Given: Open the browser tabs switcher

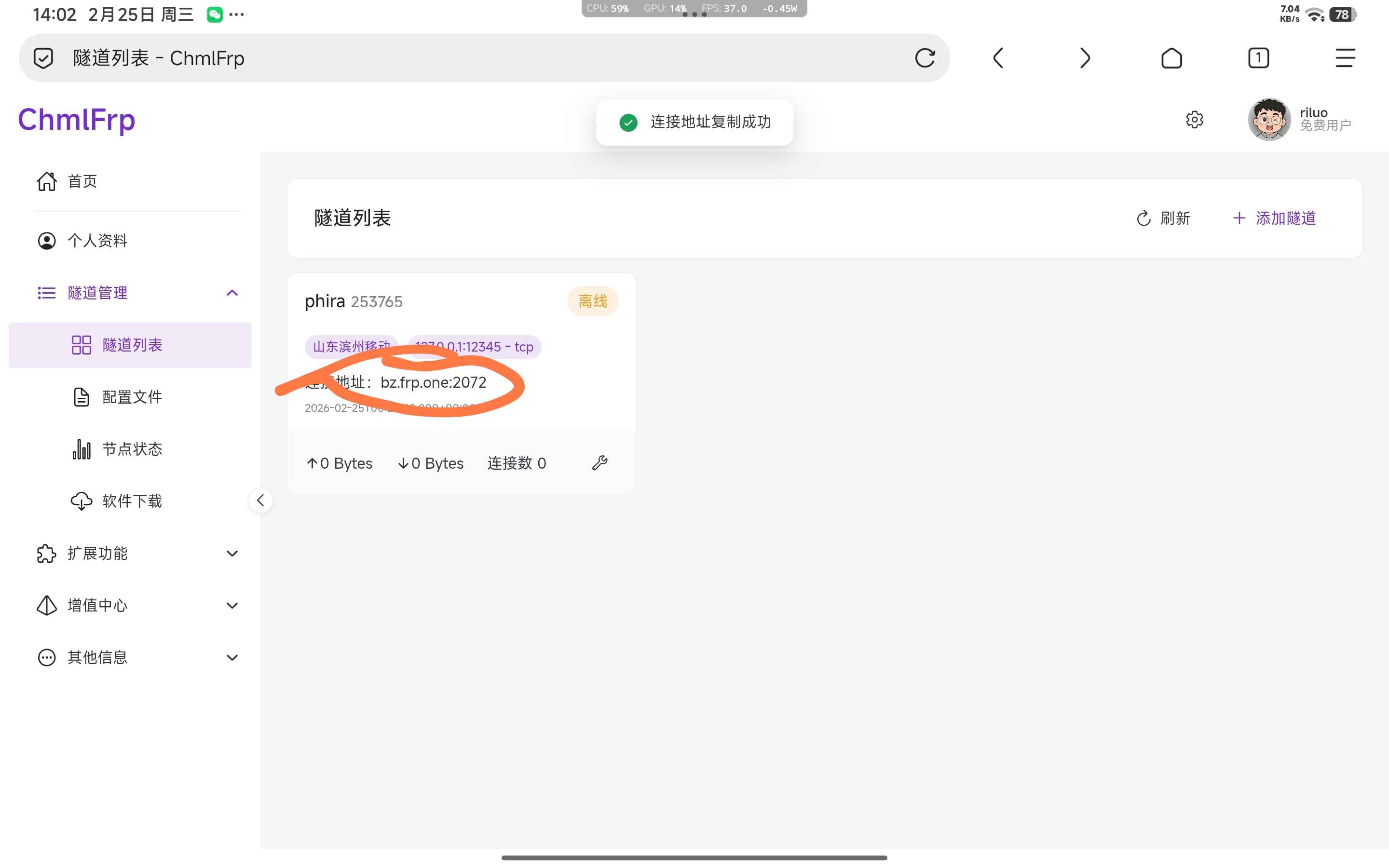Looking at the screenshot, I should 1258,58.
